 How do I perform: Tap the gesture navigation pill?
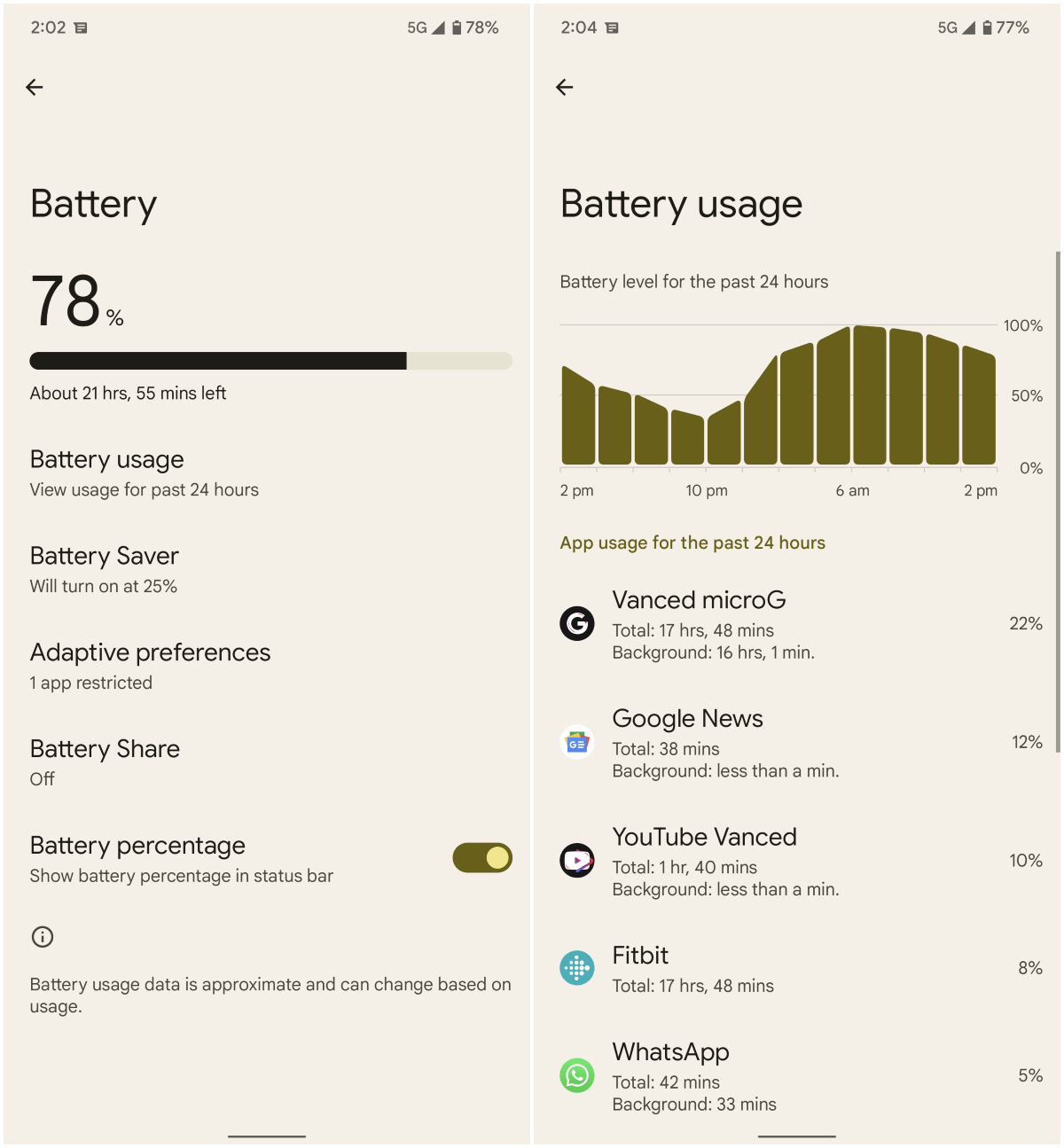pyautogui.click(x=265, y=1136)
